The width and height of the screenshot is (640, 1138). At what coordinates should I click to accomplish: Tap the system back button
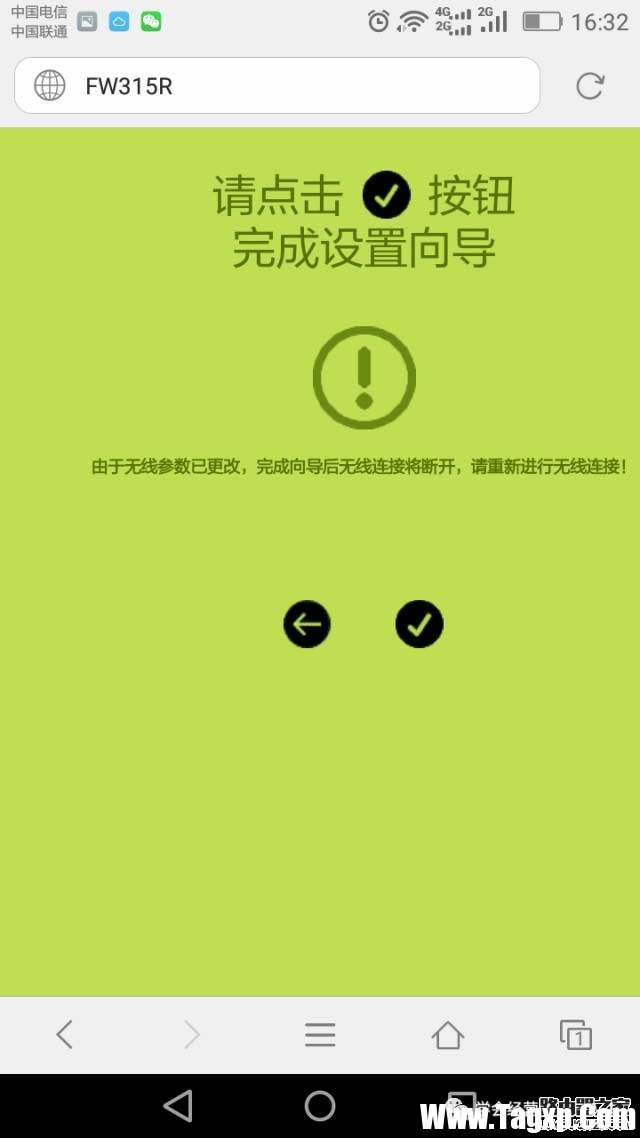(x=178, y=1105)
